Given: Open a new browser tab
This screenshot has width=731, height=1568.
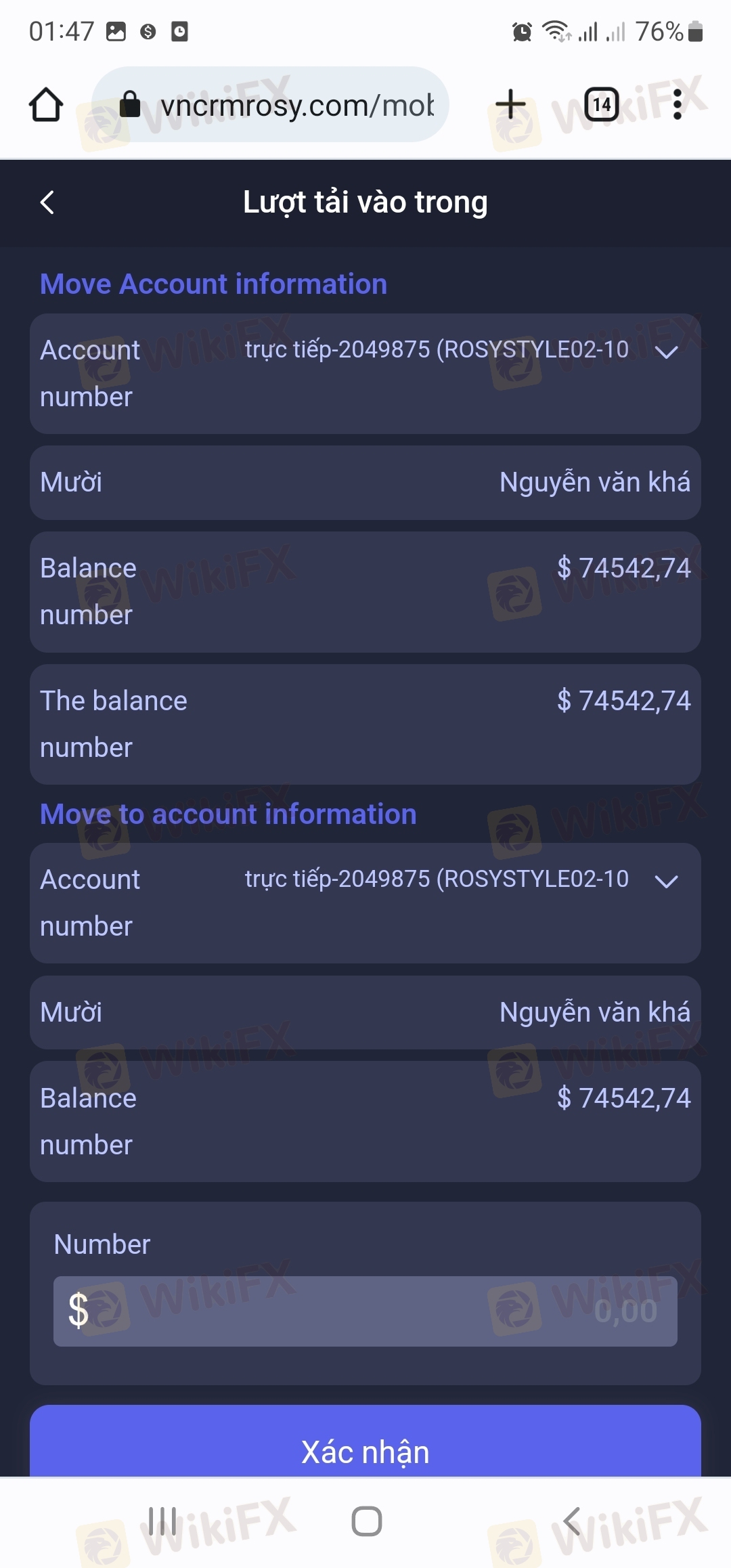Looking at the screenshot, I should 510,105.
